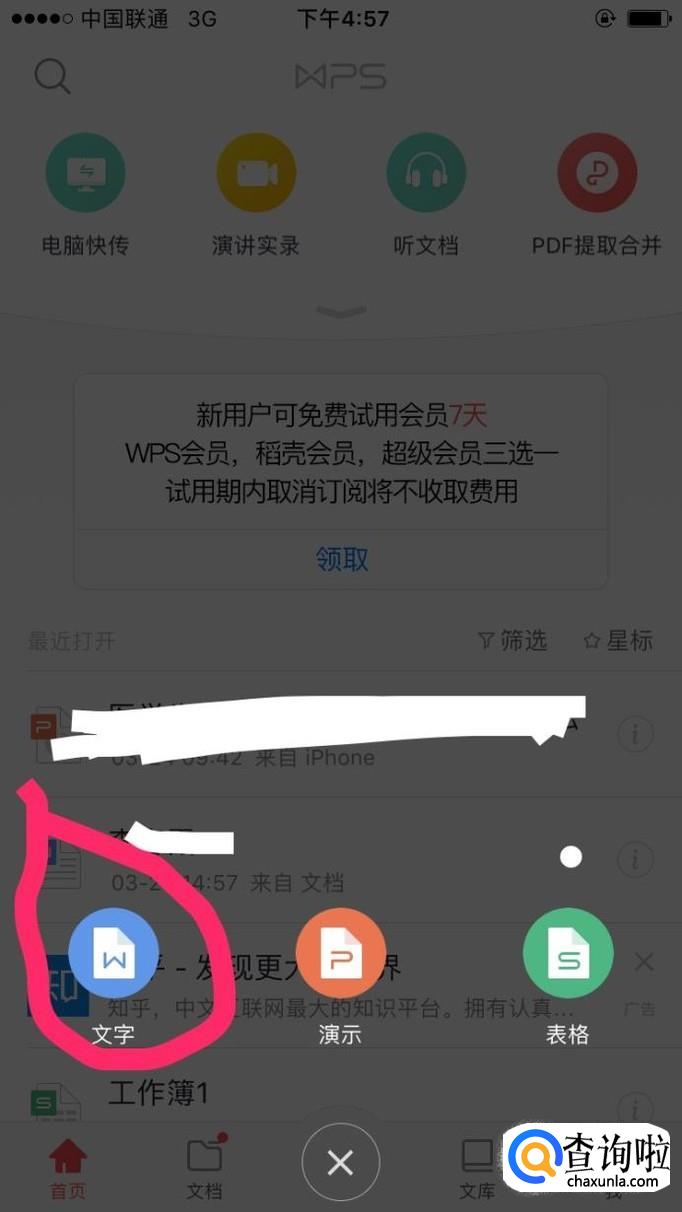The height and width of the screenshot is (1212, 682).
Task: Open the 工作簿1 file
Action: [x=158, y=1093]
